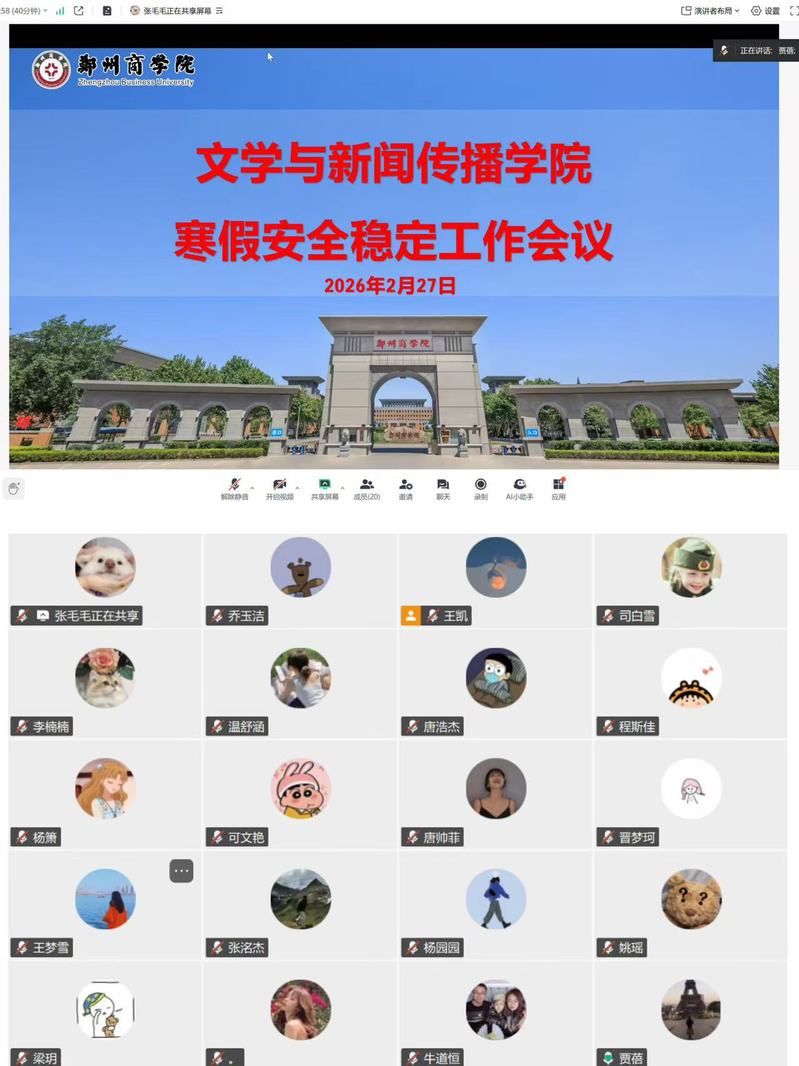Image resolution: width=799 pixels, height=1066 pixels.
Task: Open the apps panel
Action: [558, 487]
